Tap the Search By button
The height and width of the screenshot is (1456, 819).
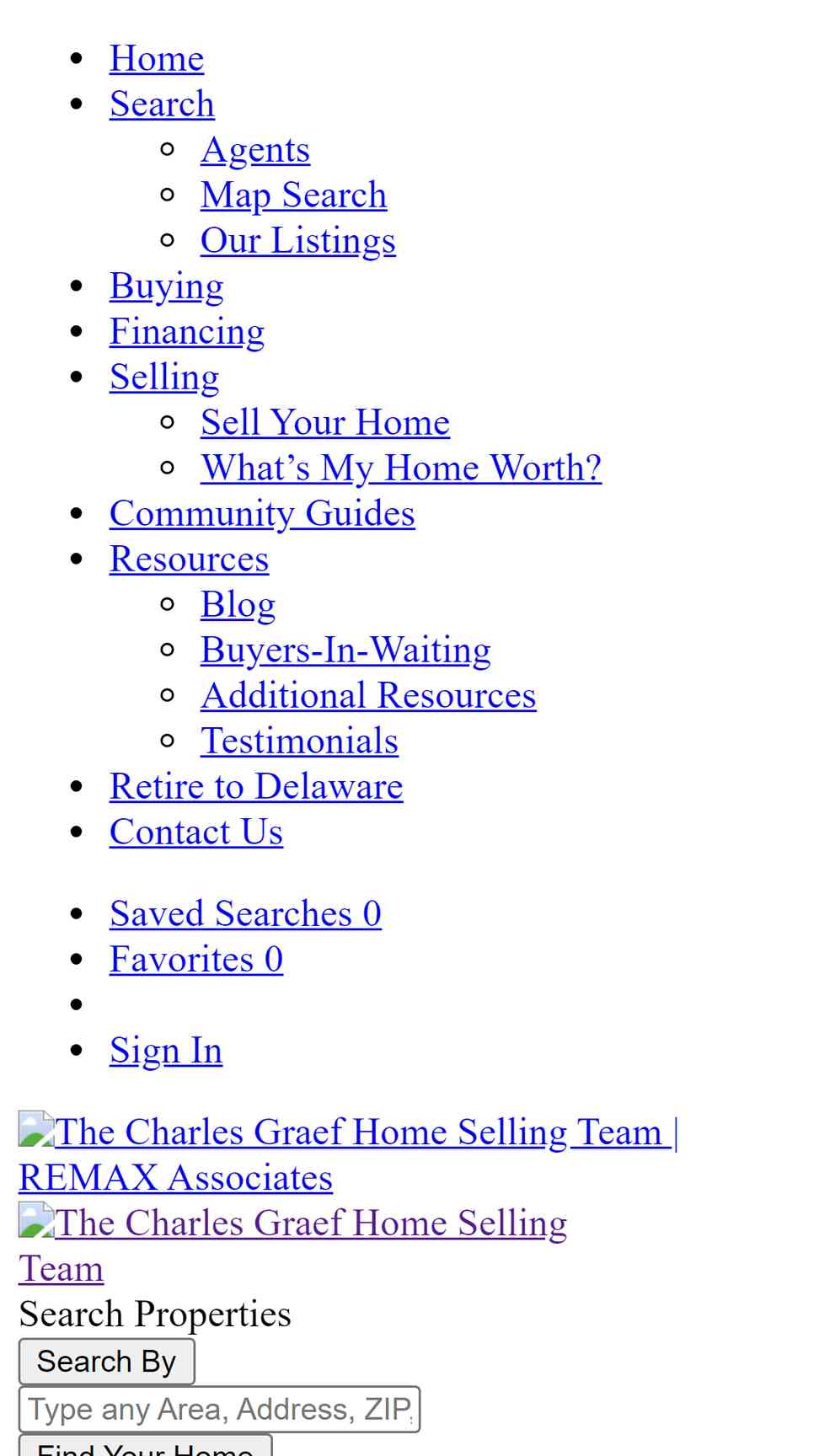pos(107,1362)
